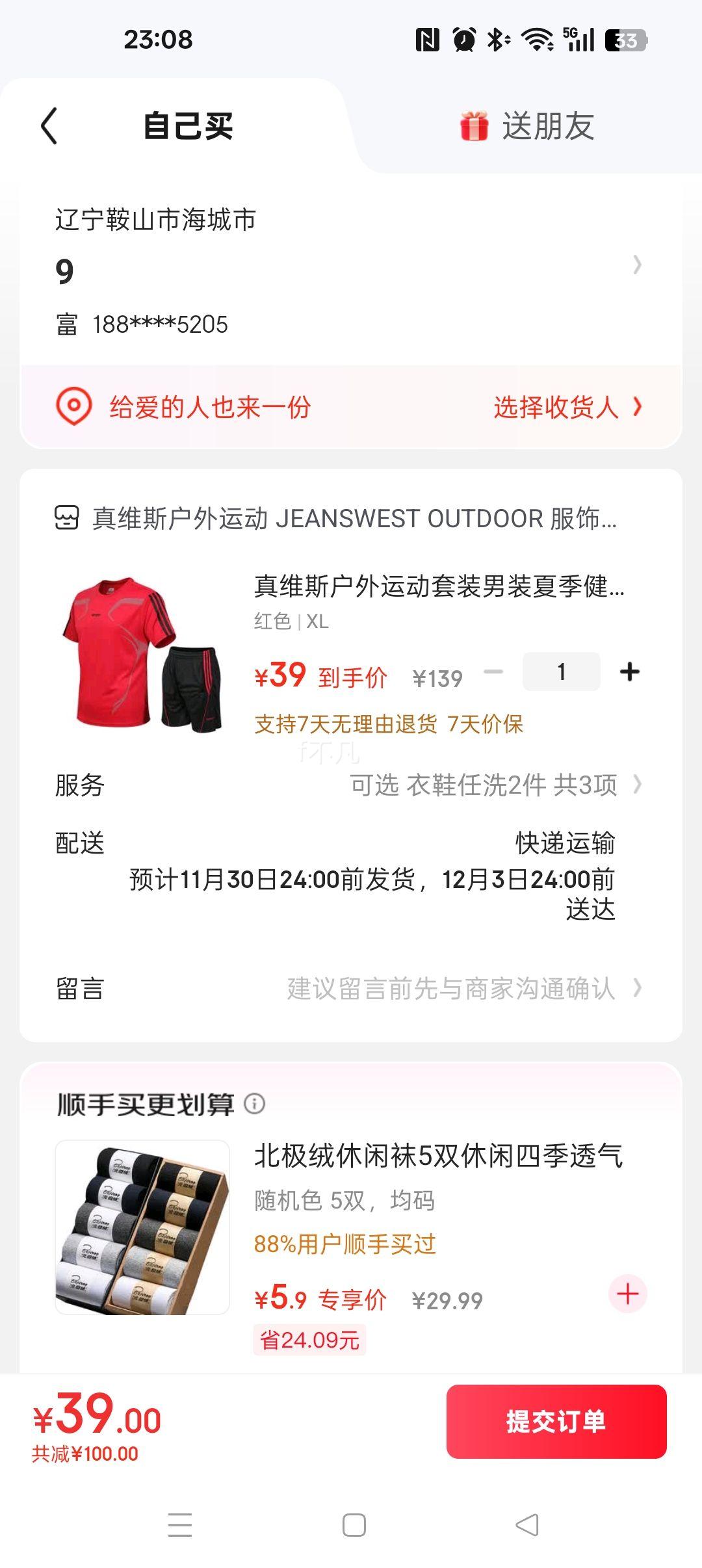Open the 服务 options row

pyautogui.click(x=351, y=785)
